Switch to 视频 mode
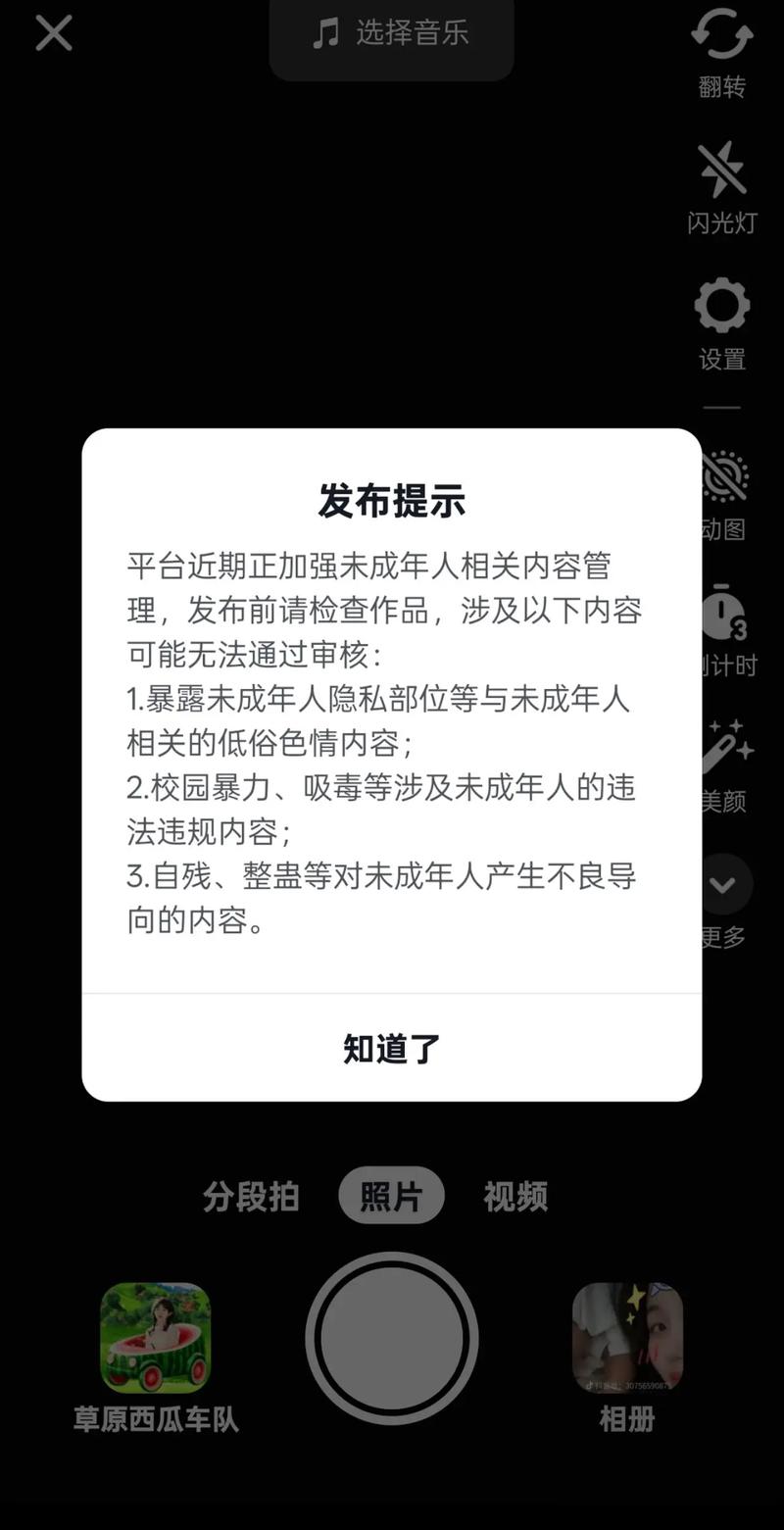This screenshot has width=784, height=1530. [515, 1197]
